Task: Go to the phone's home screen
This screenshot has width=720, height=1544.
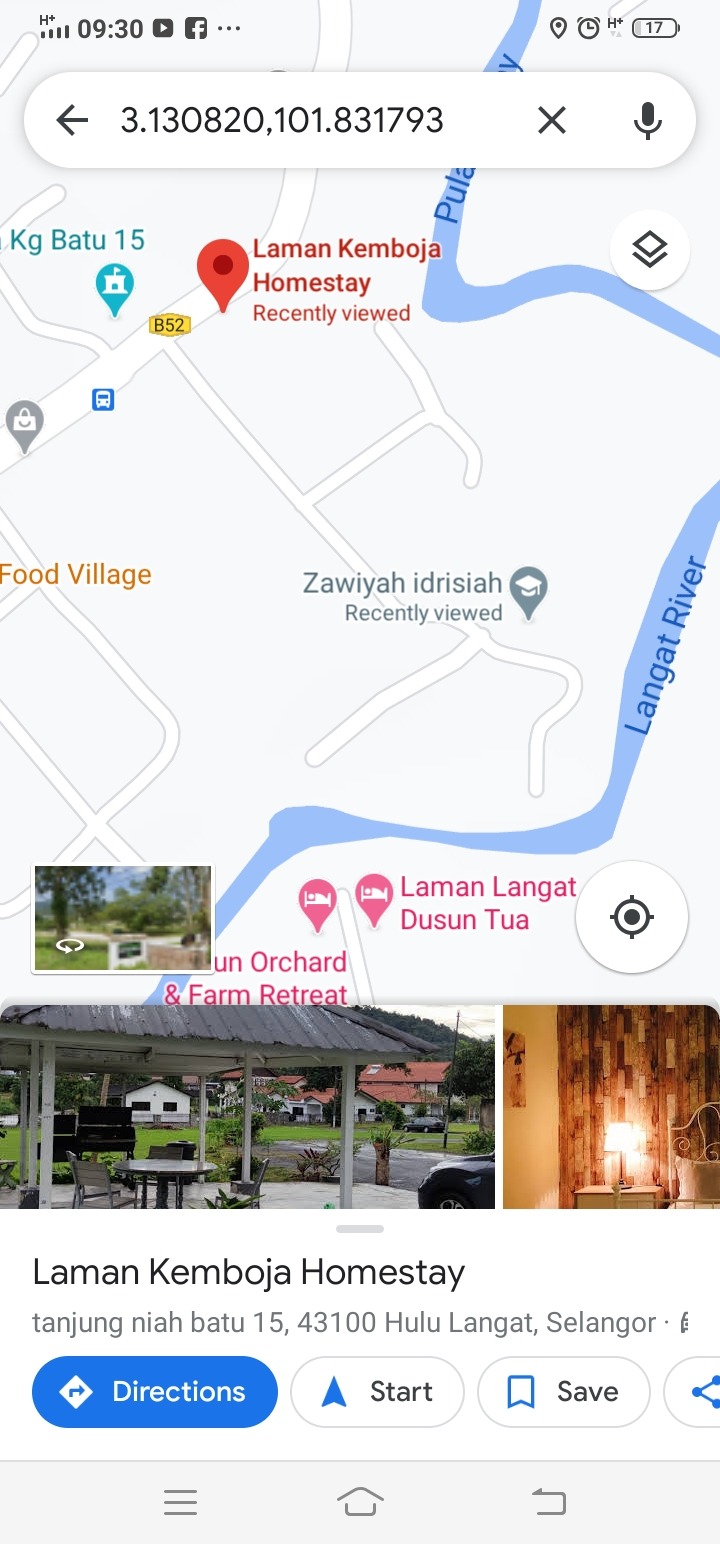Action: pos(360,1502)
